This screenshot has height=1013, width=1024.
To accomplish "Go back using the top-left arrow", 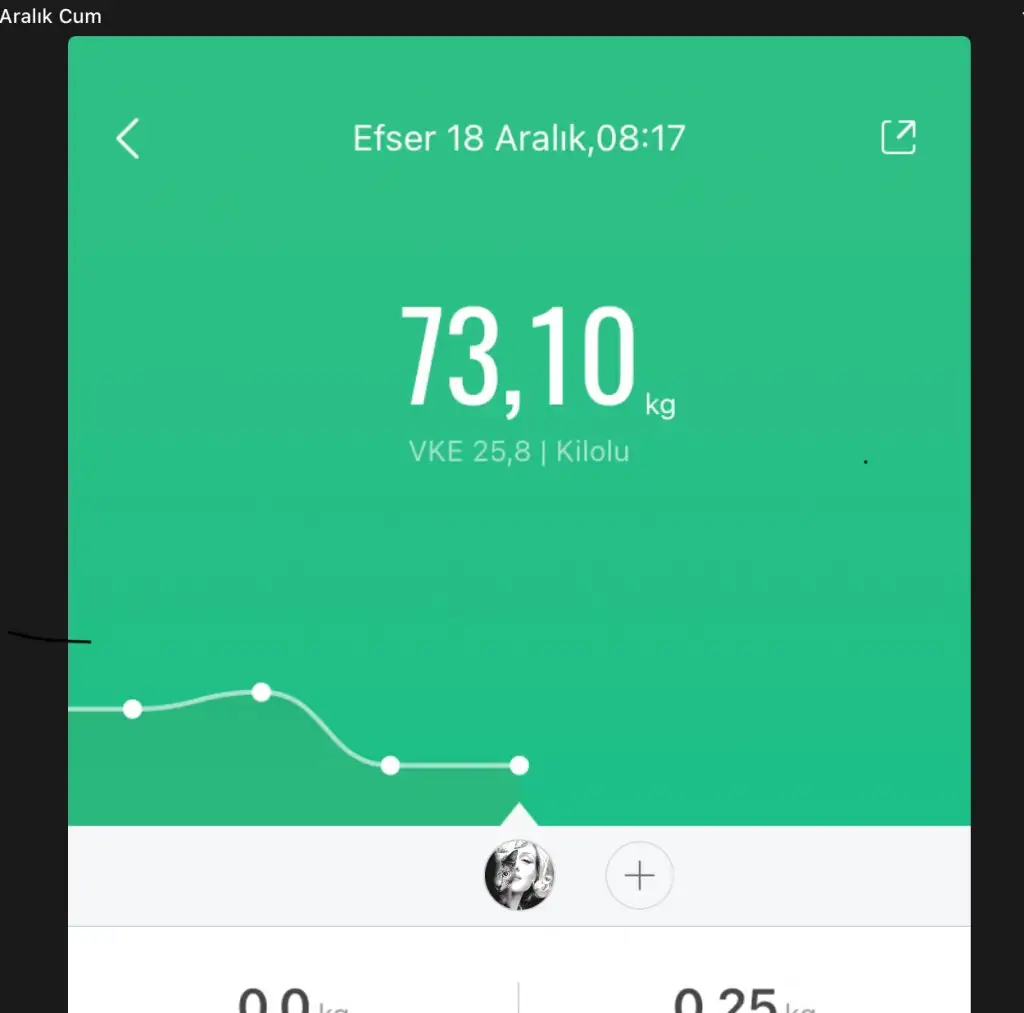I will 128,139.
